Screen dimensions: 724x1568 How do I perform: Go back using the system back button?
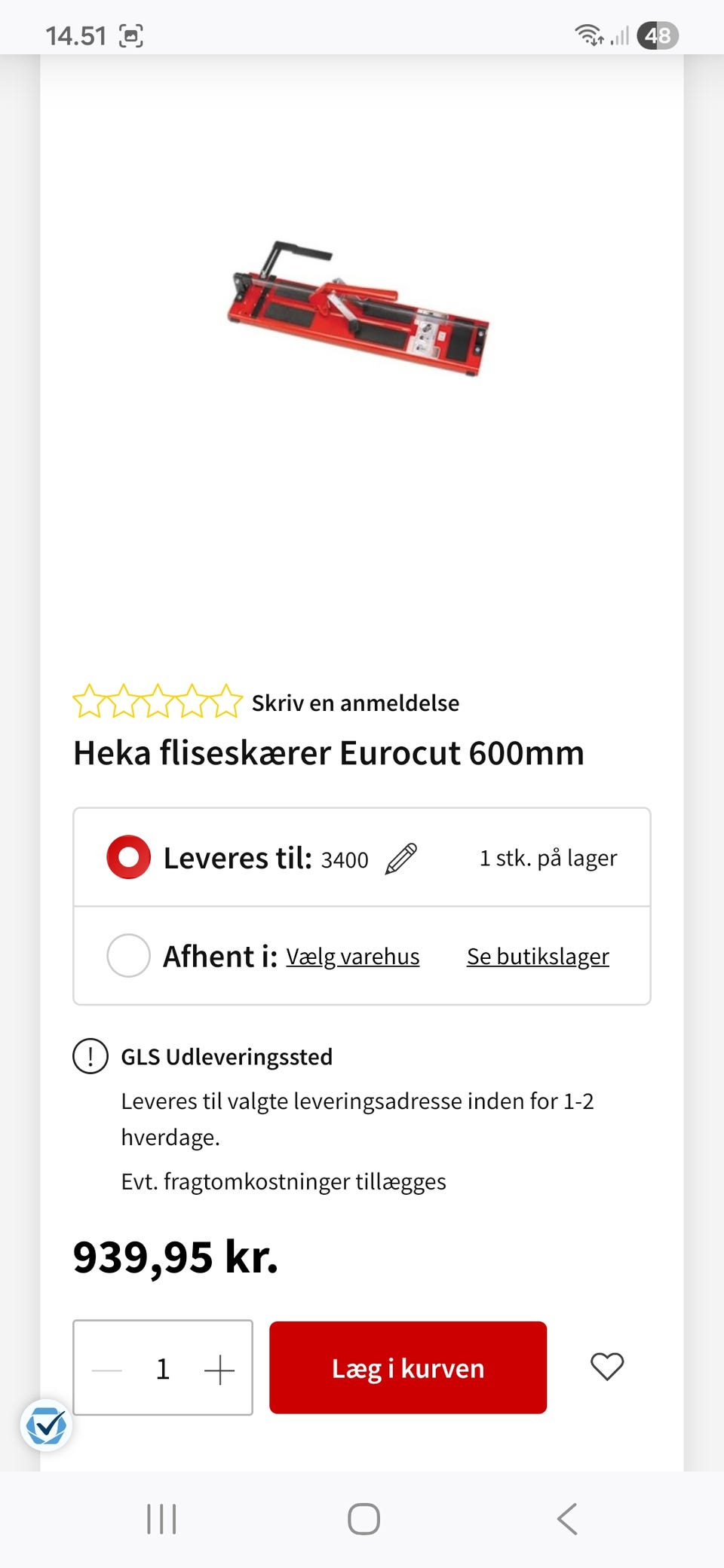click(567, 1519)
